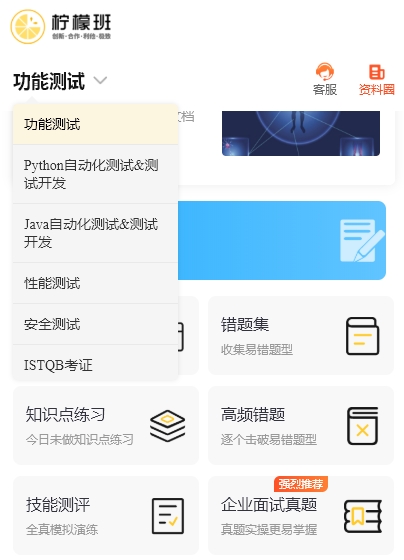Viewport: 404px width, 560px height.
Task: Open the 错题集 card
Action: [x=301, y=335]
